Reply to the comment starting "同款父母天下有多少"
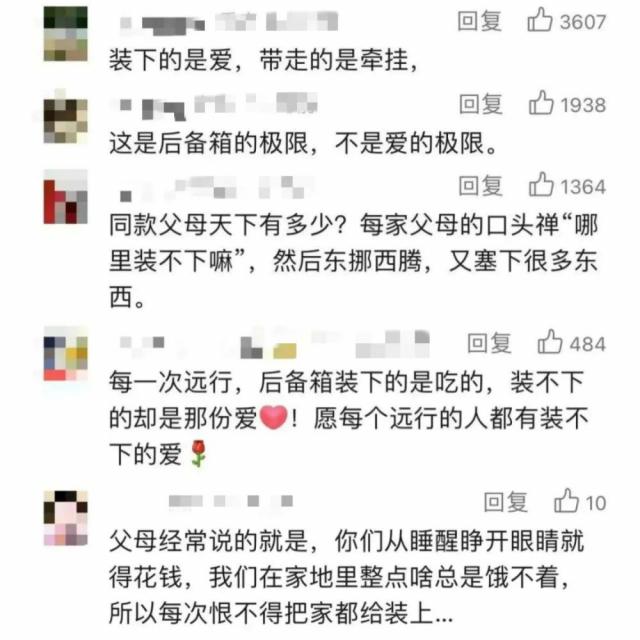The width and height of the screenshot is (640, 640). coord(480,186)
